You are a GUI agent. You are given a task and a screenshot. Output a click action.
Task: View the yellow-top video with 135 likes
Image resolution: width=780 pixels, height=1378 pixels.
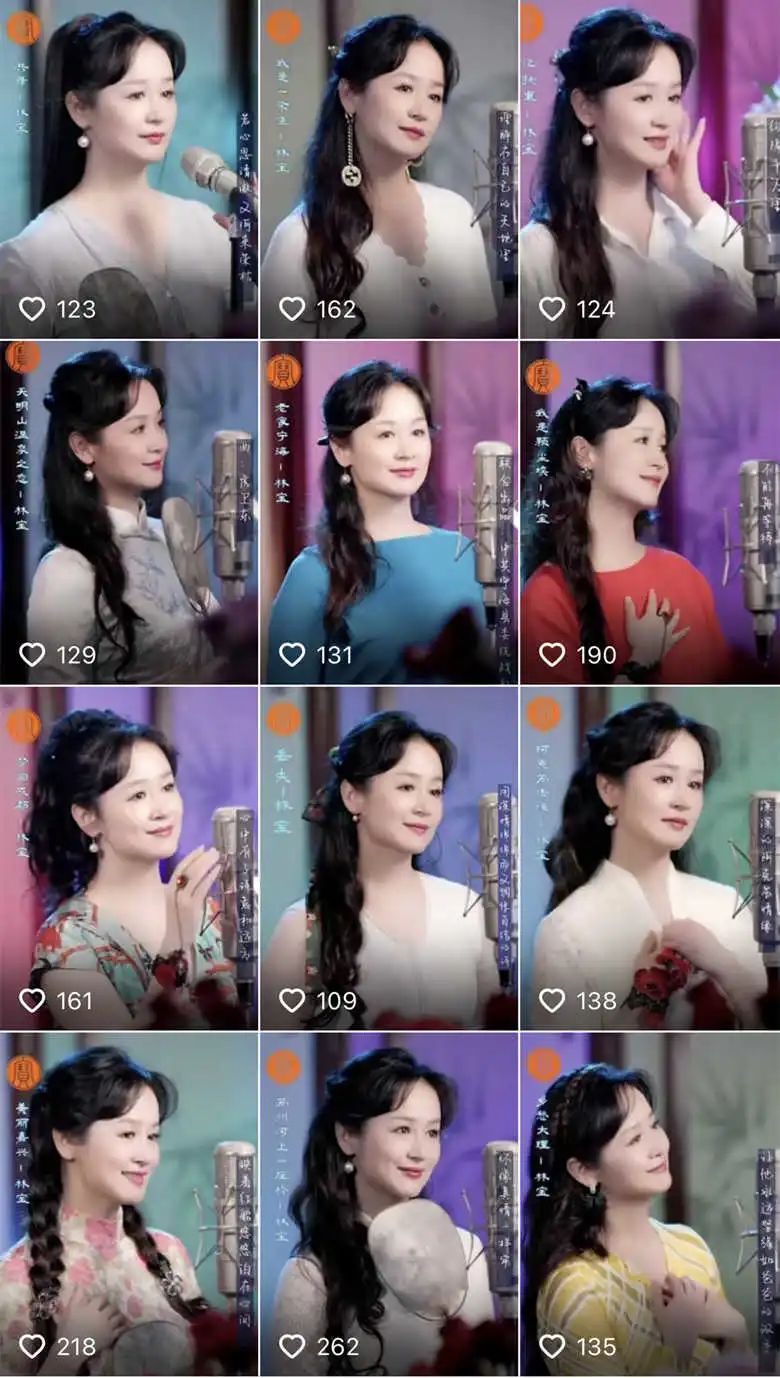tap(650, 1203)
